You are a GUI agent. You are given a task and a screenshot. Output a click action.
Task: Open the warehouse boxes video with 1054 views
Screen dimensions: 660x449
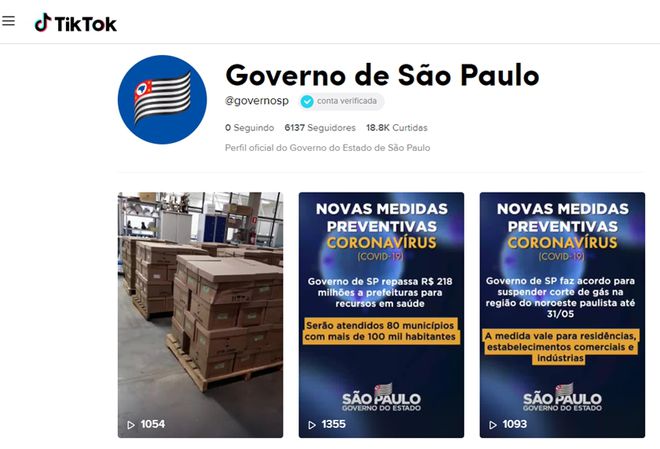click(x=200, y=314)
